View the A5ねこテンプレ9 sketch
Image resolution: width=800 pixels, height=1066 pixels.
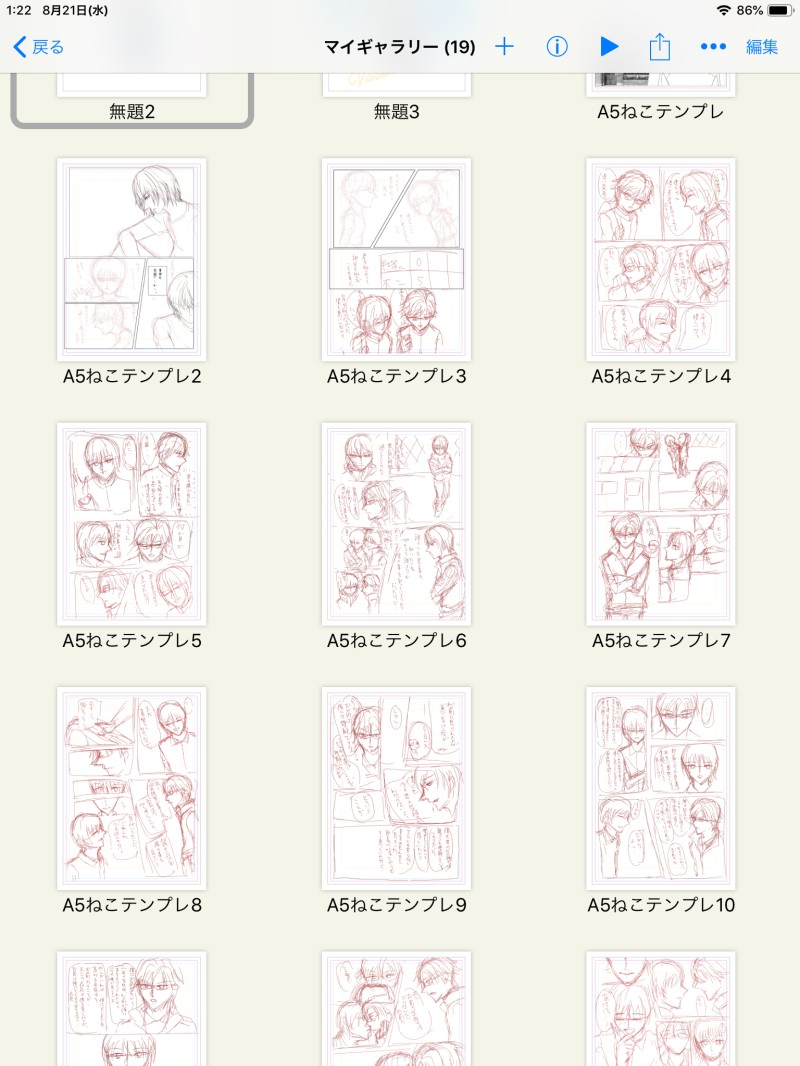pyautogui.click(x=396, y=787)
